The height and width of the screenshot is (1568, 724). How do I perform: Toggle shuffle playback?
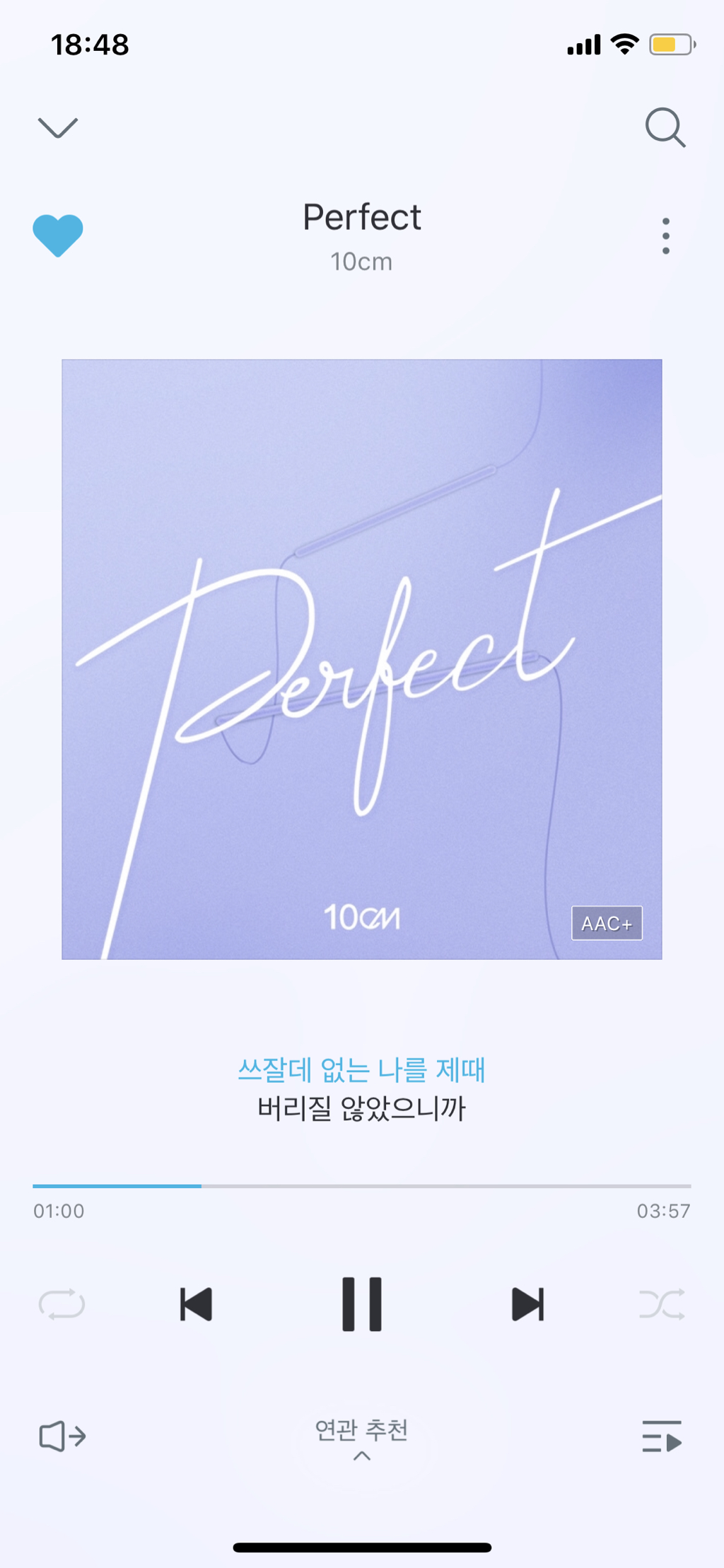tap(662, 1304)
